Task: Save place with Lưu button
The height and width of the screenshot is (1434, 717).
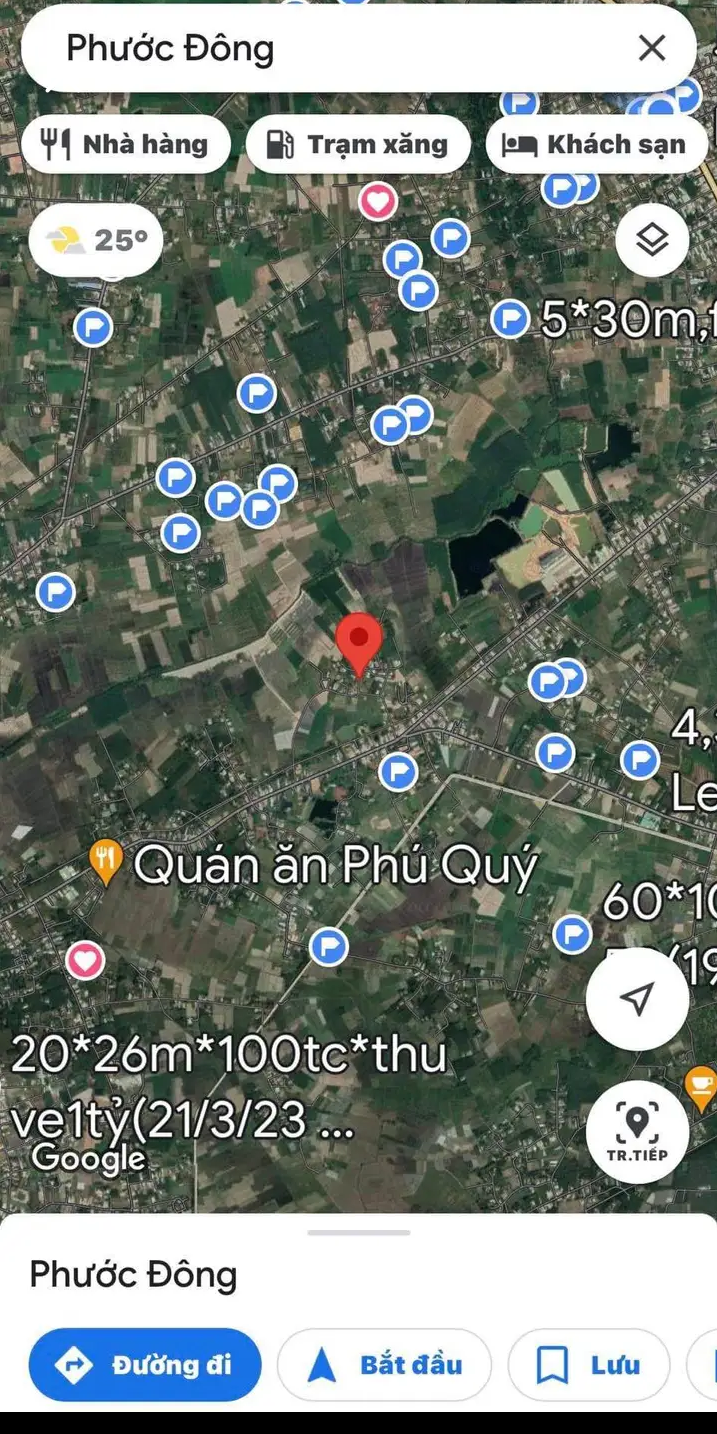Action: click(589, 1364)
